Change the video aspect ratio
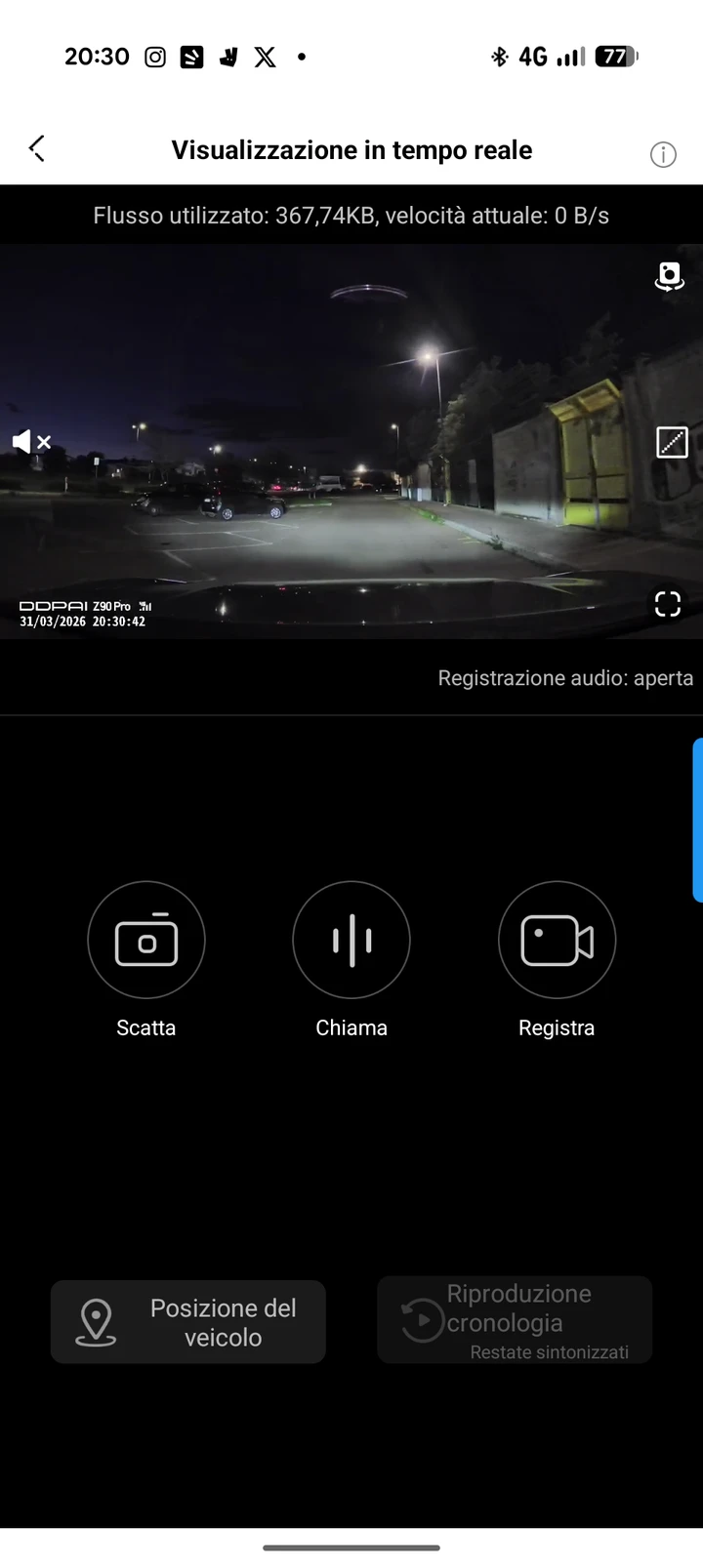The width and height of the screenshot is (703, 1568). 672,442
